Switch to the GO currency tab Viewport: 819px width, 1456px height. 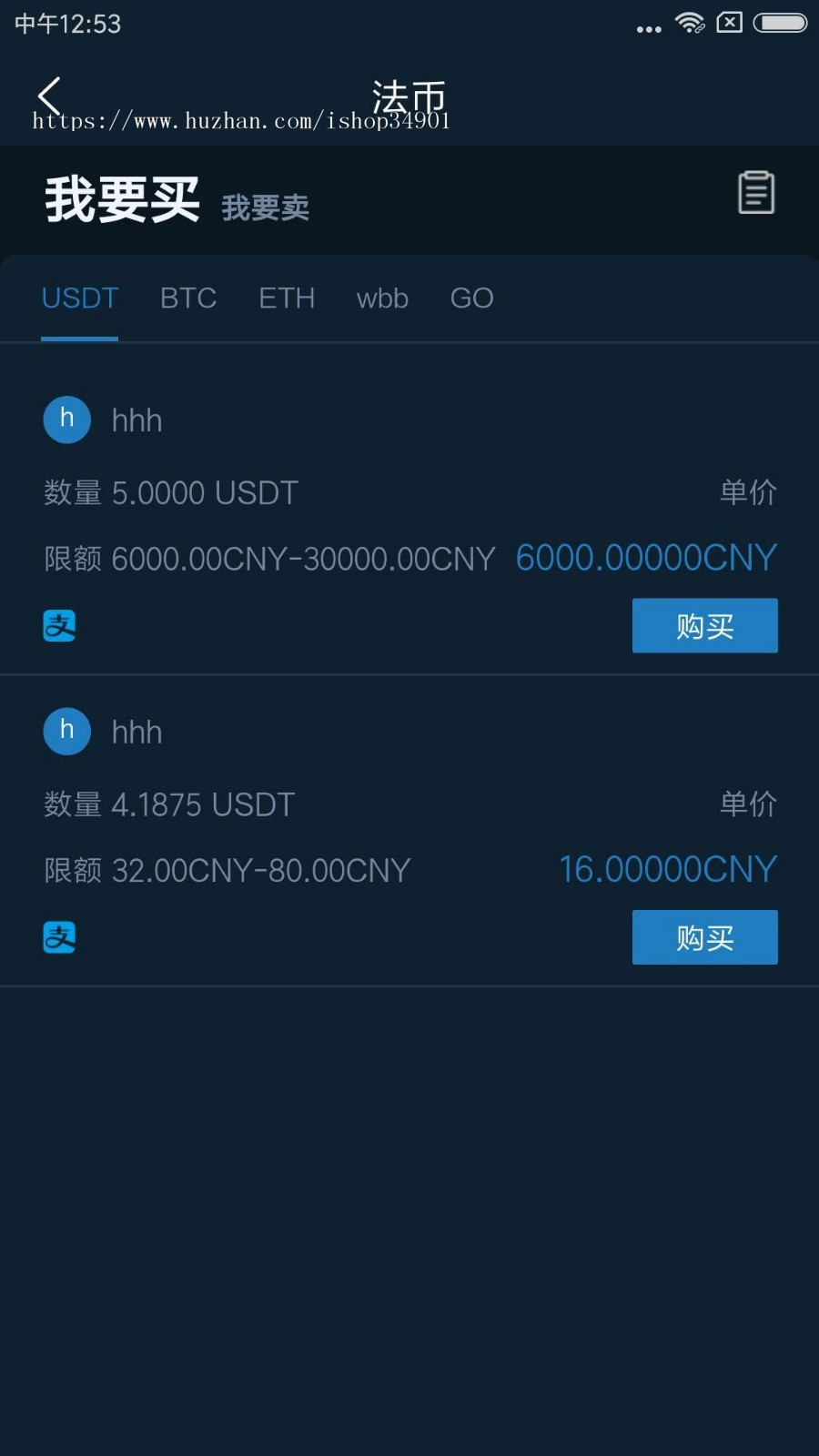point(471,298)
